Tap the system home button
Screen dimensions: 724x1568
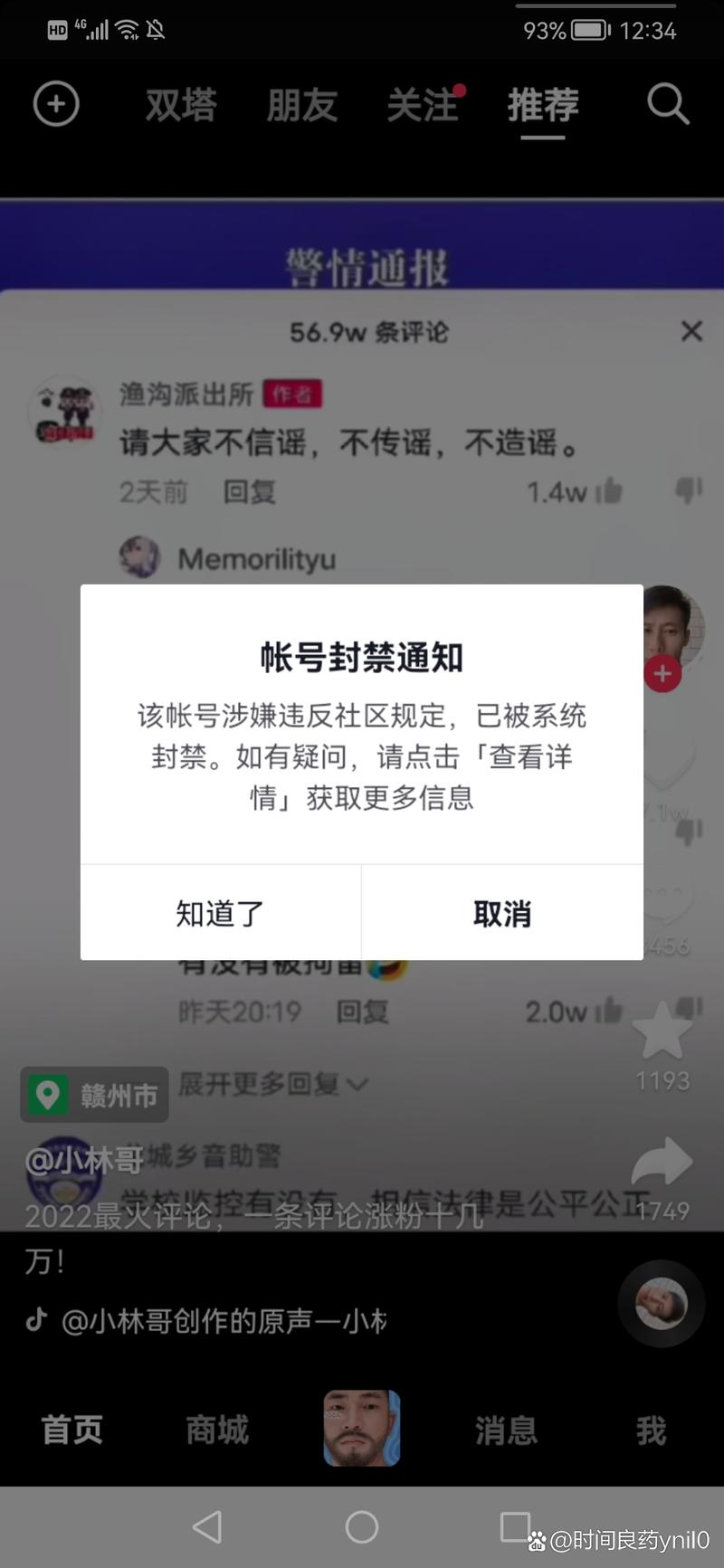point(362,1527)
